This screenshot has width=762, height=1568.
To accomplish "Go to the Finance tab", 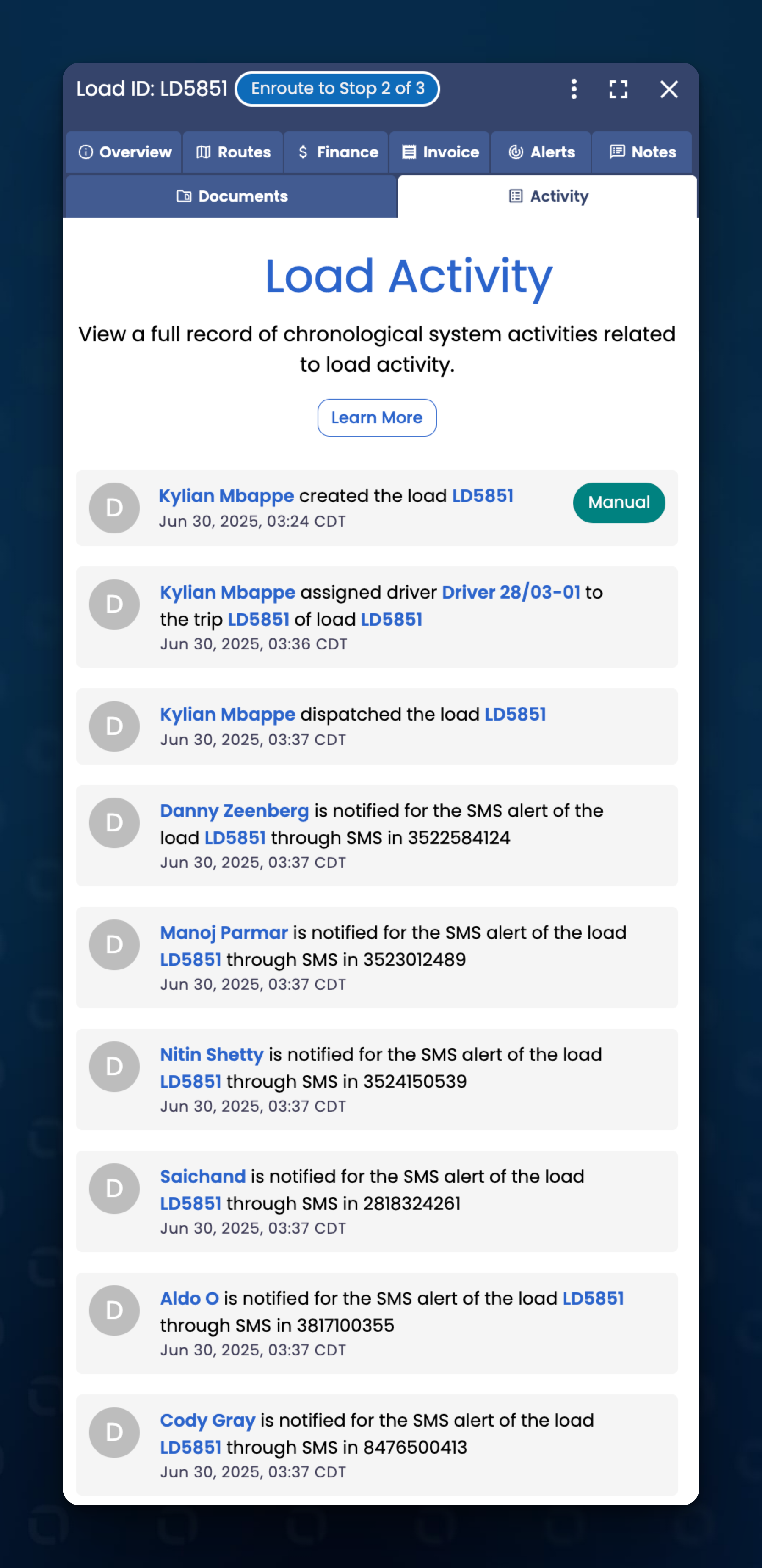I will pyautogui.click(x=337, y=152).
